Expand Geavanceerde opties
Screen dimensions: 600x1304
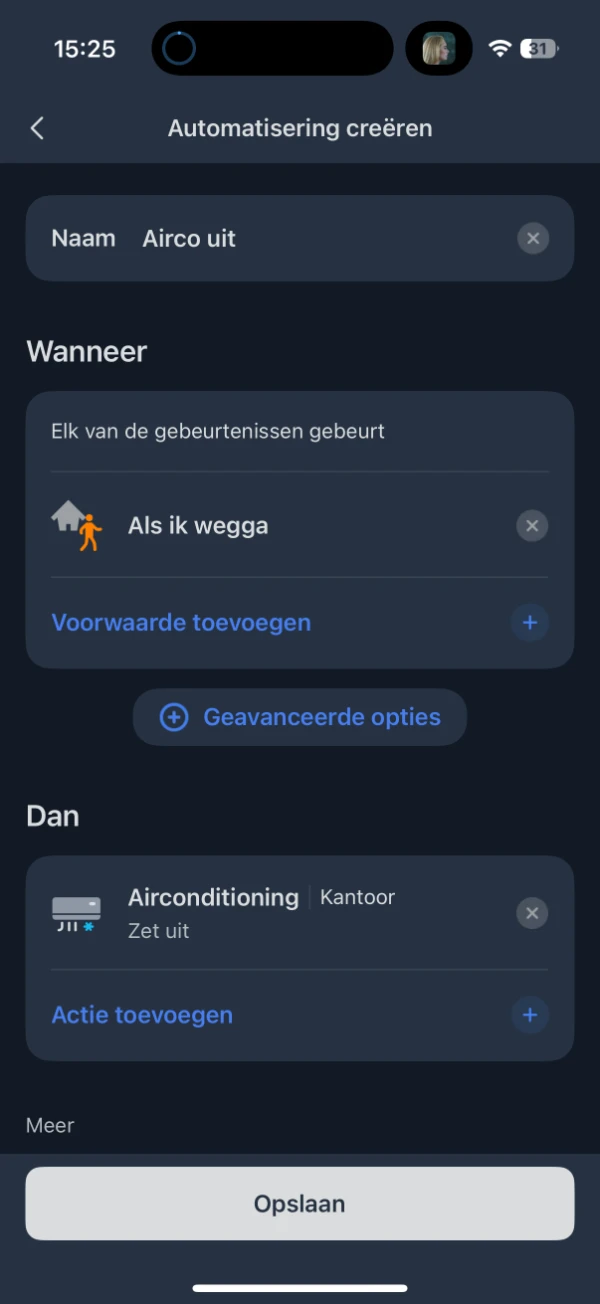point(300,717)
